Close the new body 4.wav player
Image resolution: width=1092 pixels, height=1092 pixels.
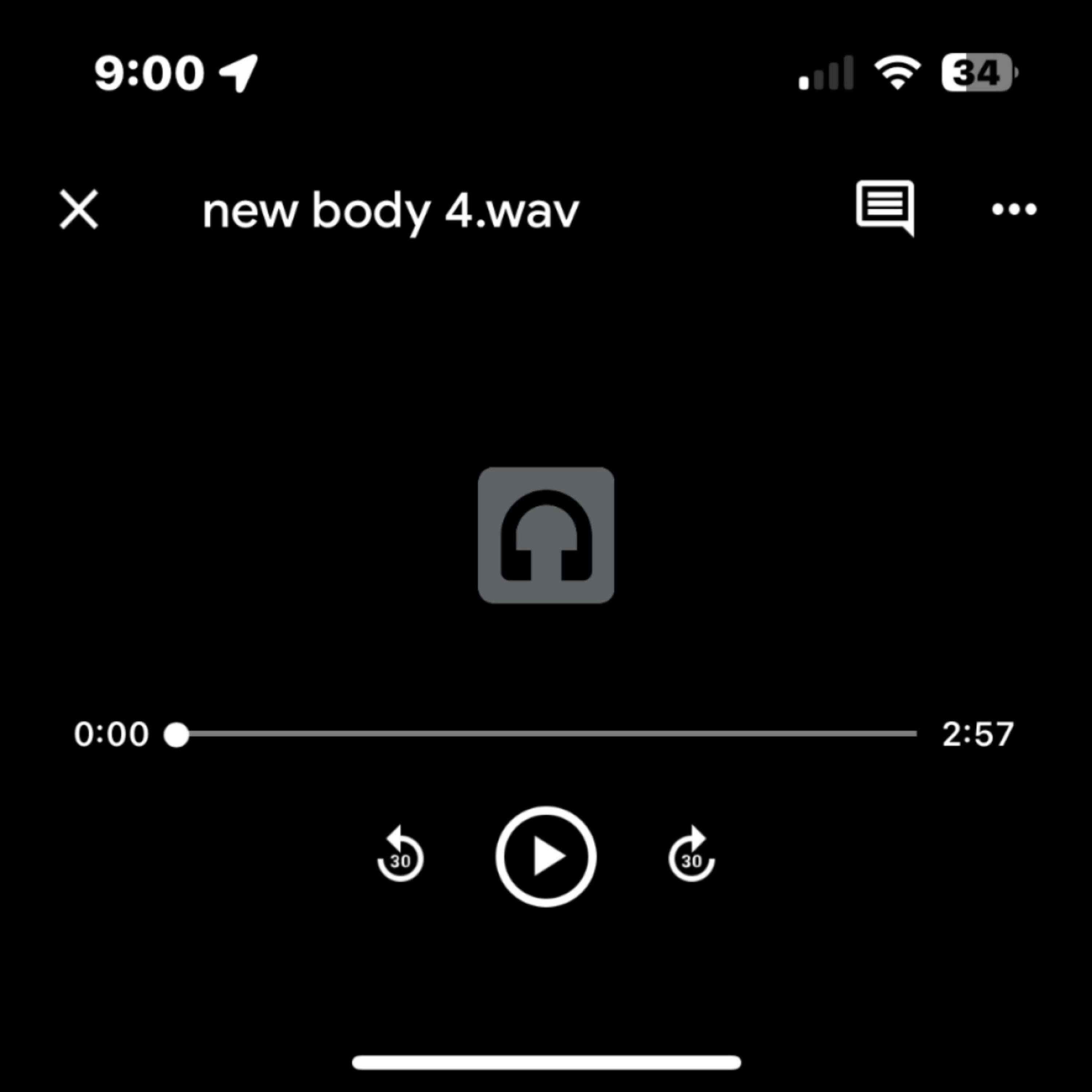79,210
